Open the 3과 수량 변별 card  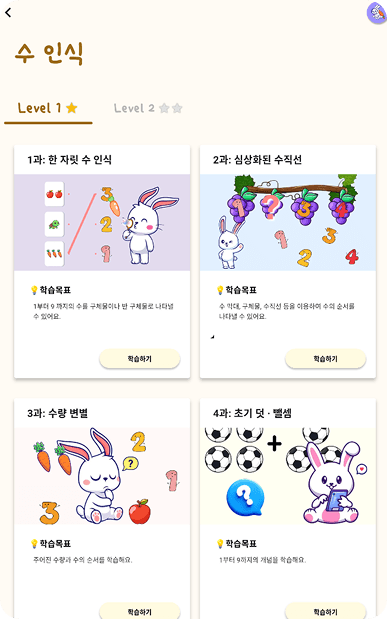[102, 509]
